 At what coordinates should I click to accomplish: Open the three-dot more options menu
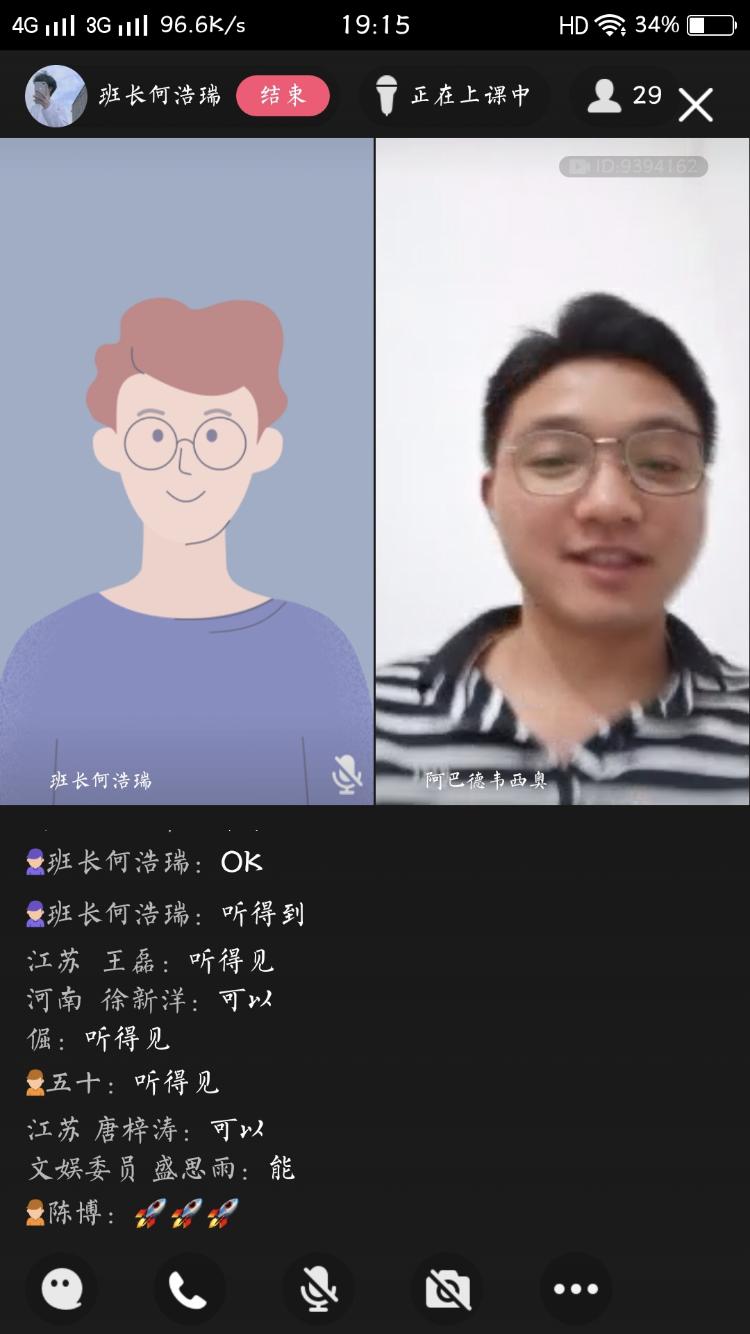point(576,1289)
